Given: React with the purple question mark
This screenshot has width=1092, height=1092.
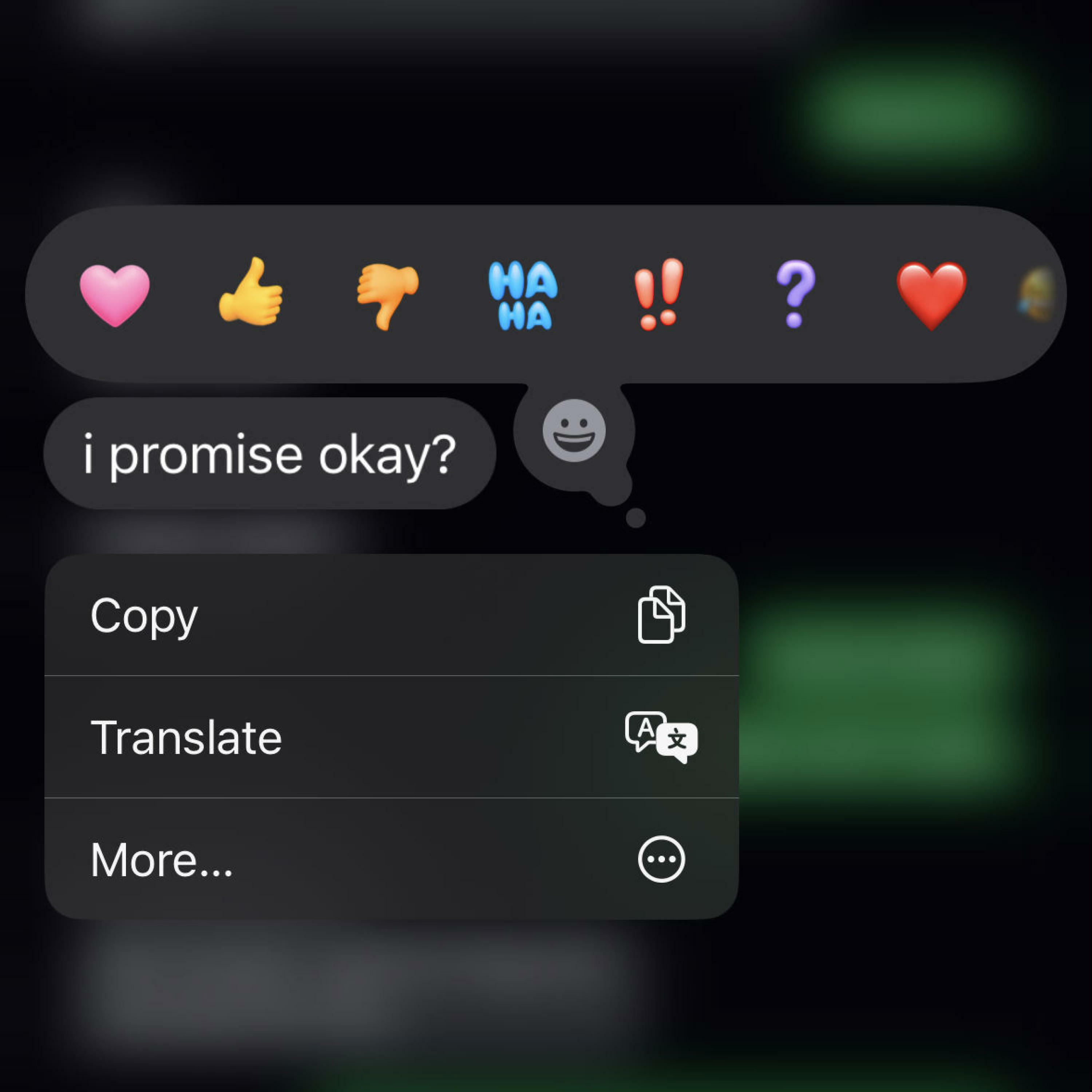Looking at the screenshot, I should click(x=795, y=294).
